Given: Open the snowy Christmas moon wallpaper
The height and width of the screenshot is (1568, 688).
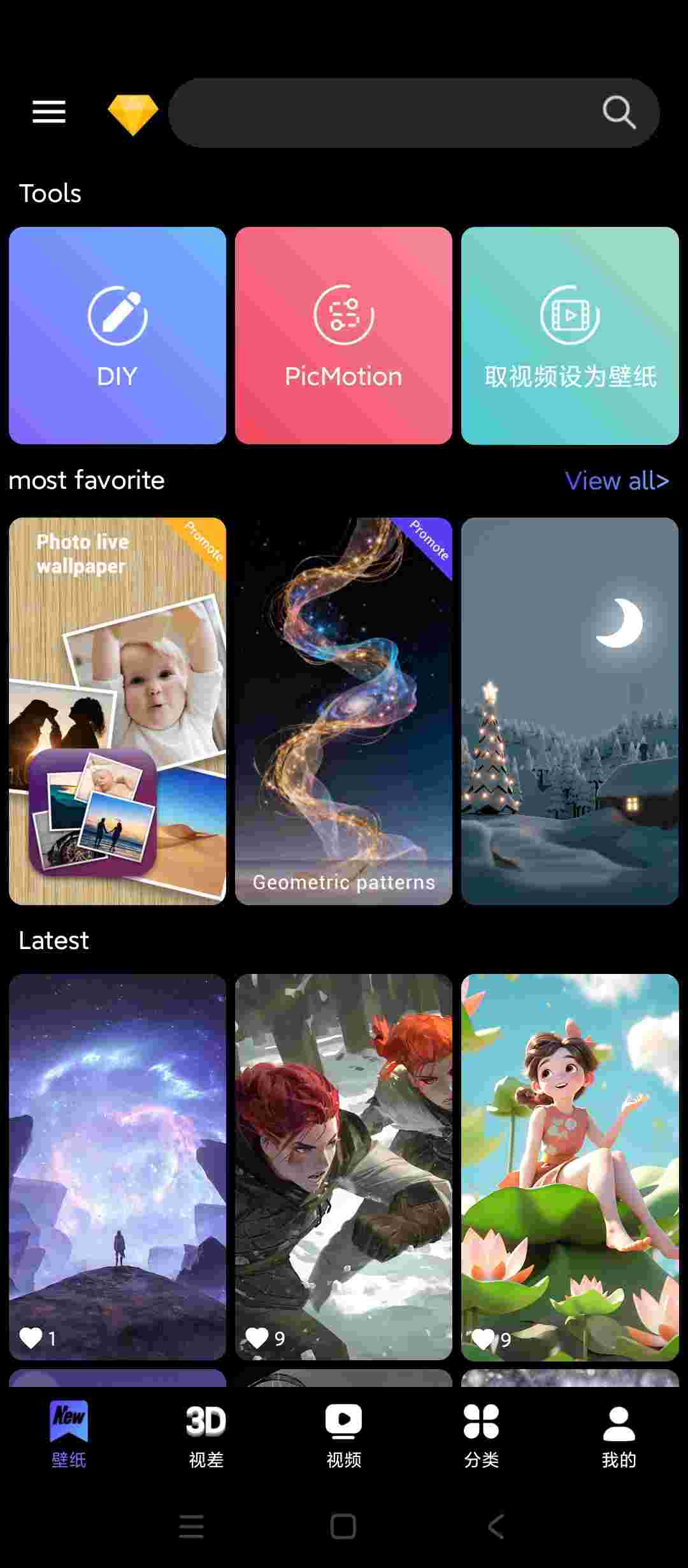Looking at the screenshot, I should (570, 711).
